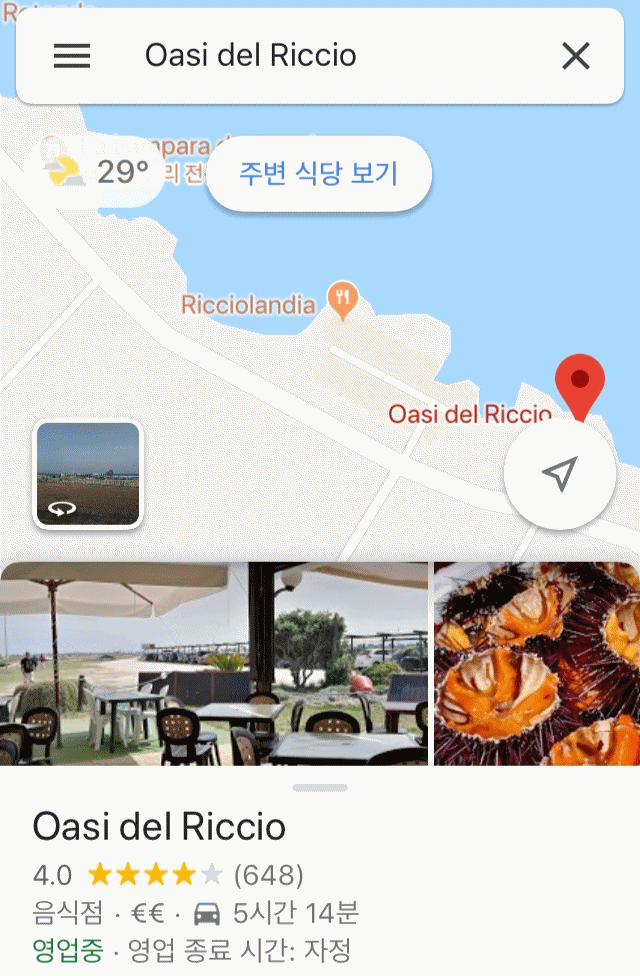640x976 pixels.
Task: Select the Ricciolandia restaurant marker
Action: 343,299
